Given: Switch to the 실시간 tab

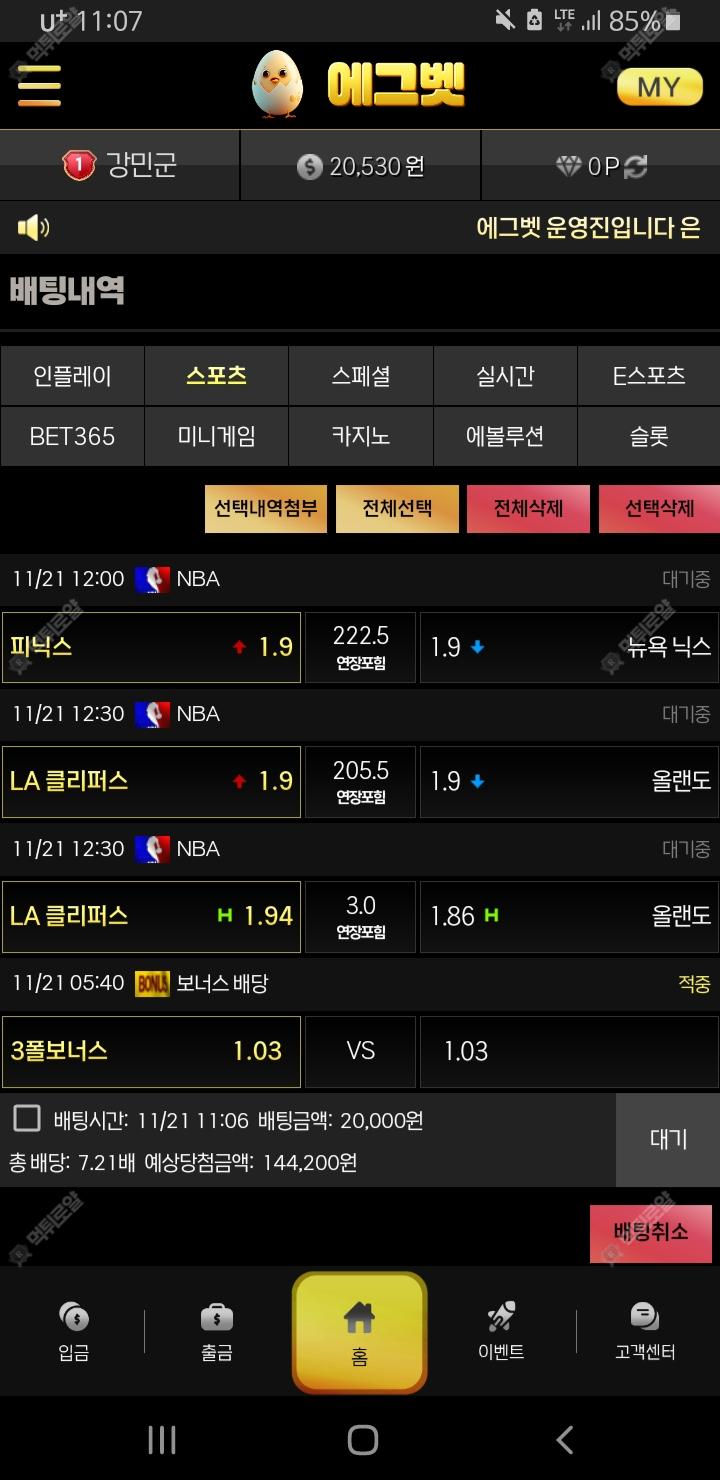Looking at the screenshot, I should click(505, 376).
